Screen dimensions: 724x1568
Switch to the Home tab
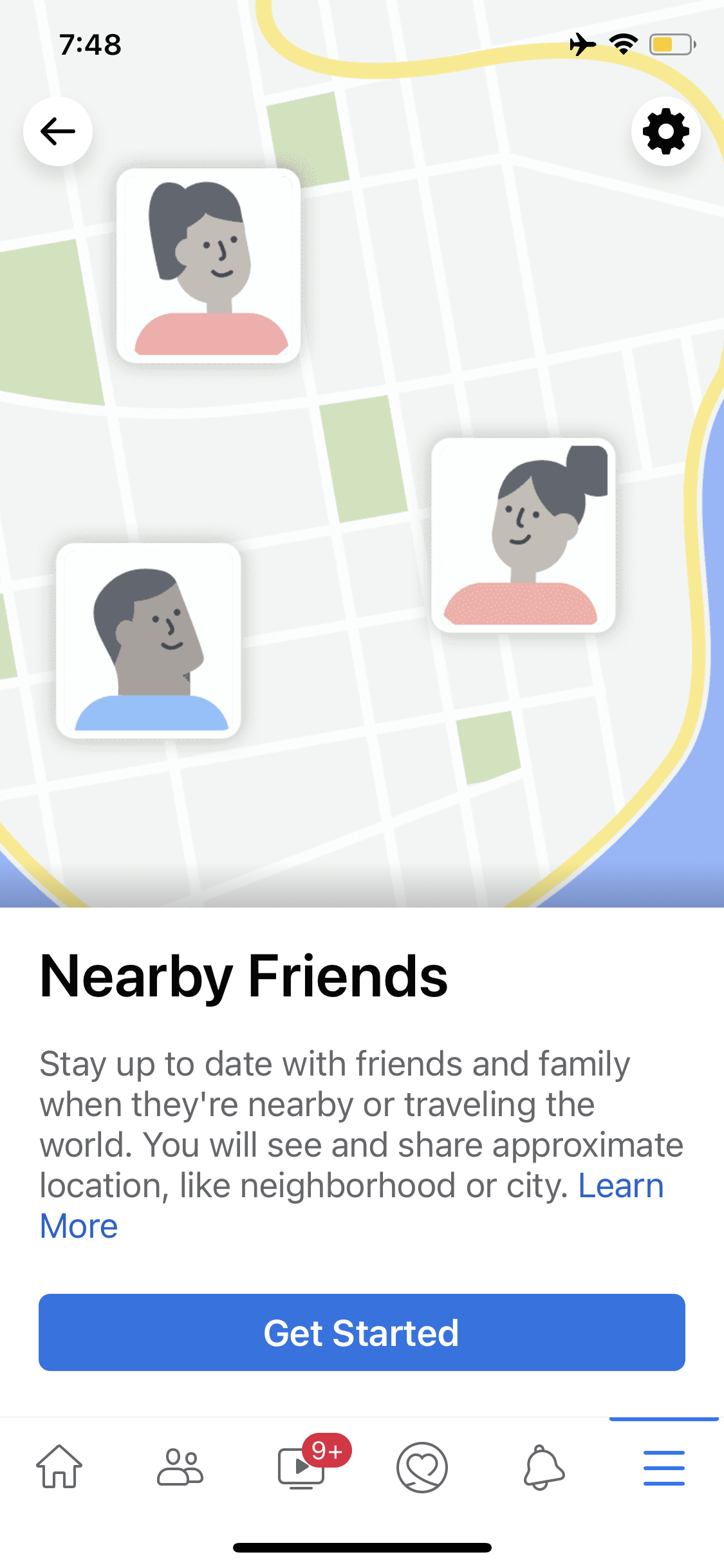(x=59, y=1468)
